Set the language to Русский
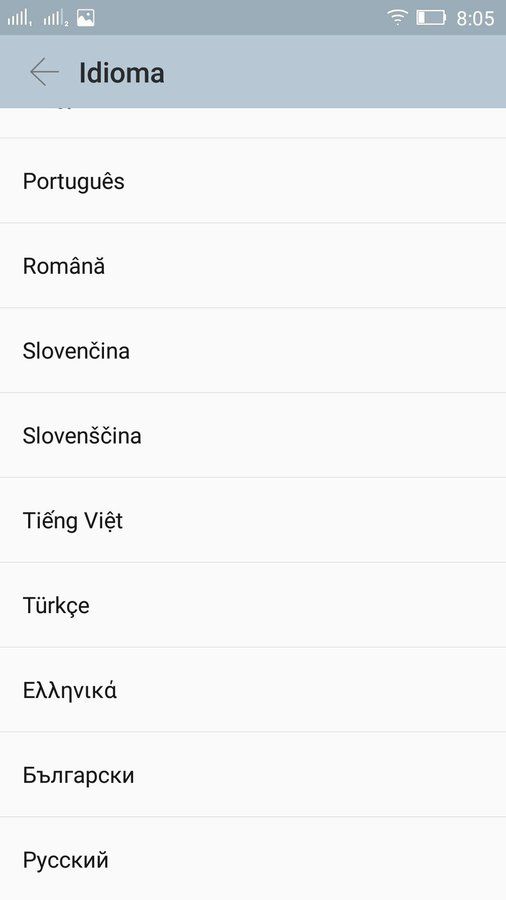This screenshot has width=506, height=900. pyautogui.click(x=253, y=859)
